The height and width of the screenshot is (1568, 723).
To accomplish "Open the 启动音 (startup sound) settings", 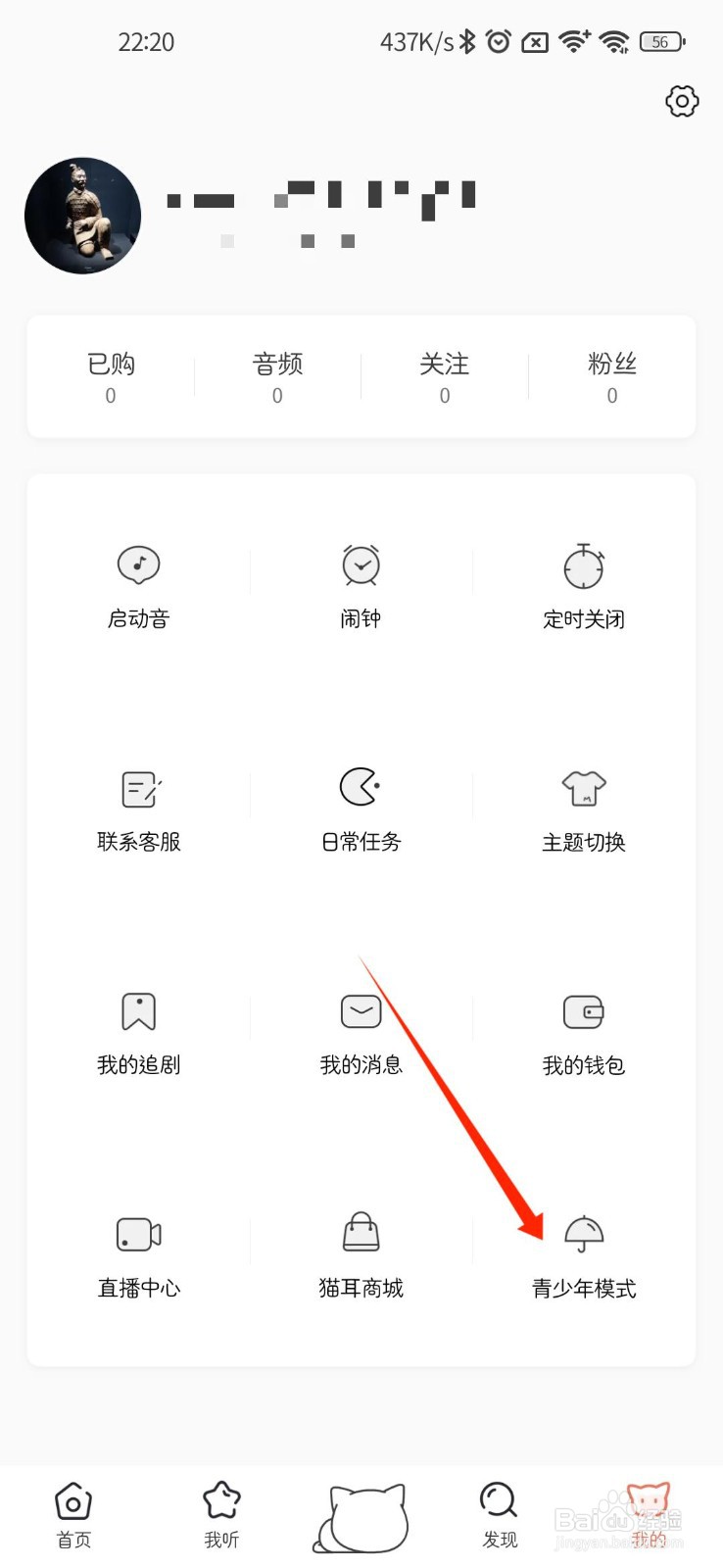I will [138, 585].
